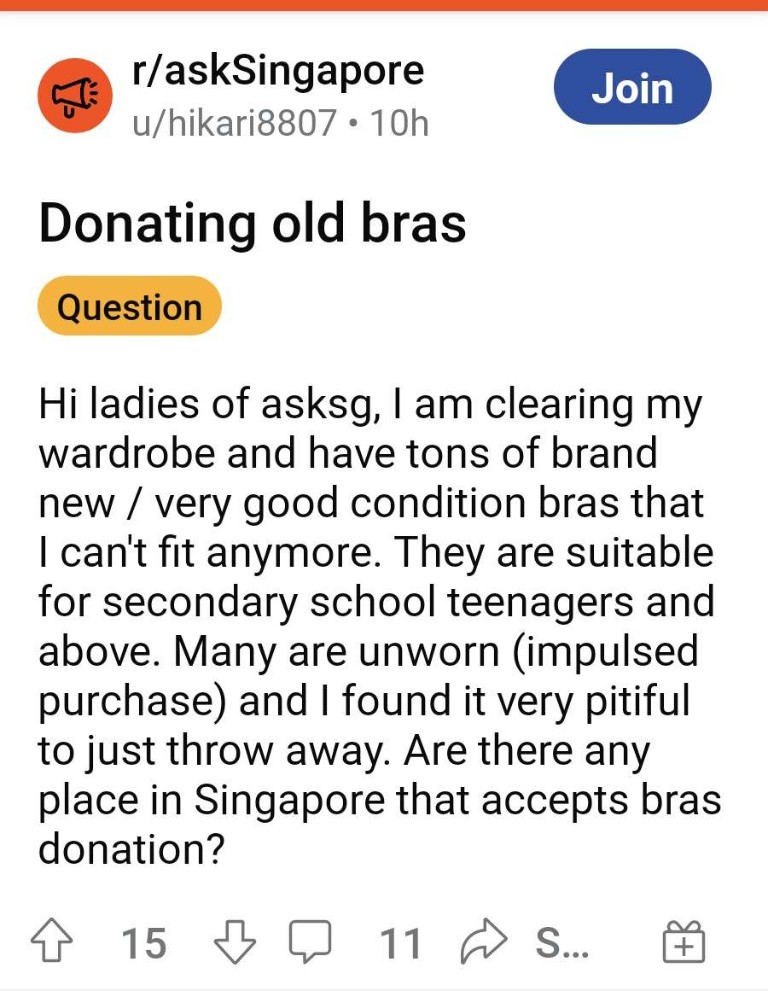View u/hikari8807's profile
The height and width of the screenshot is (991, 768).
point(234,124)
